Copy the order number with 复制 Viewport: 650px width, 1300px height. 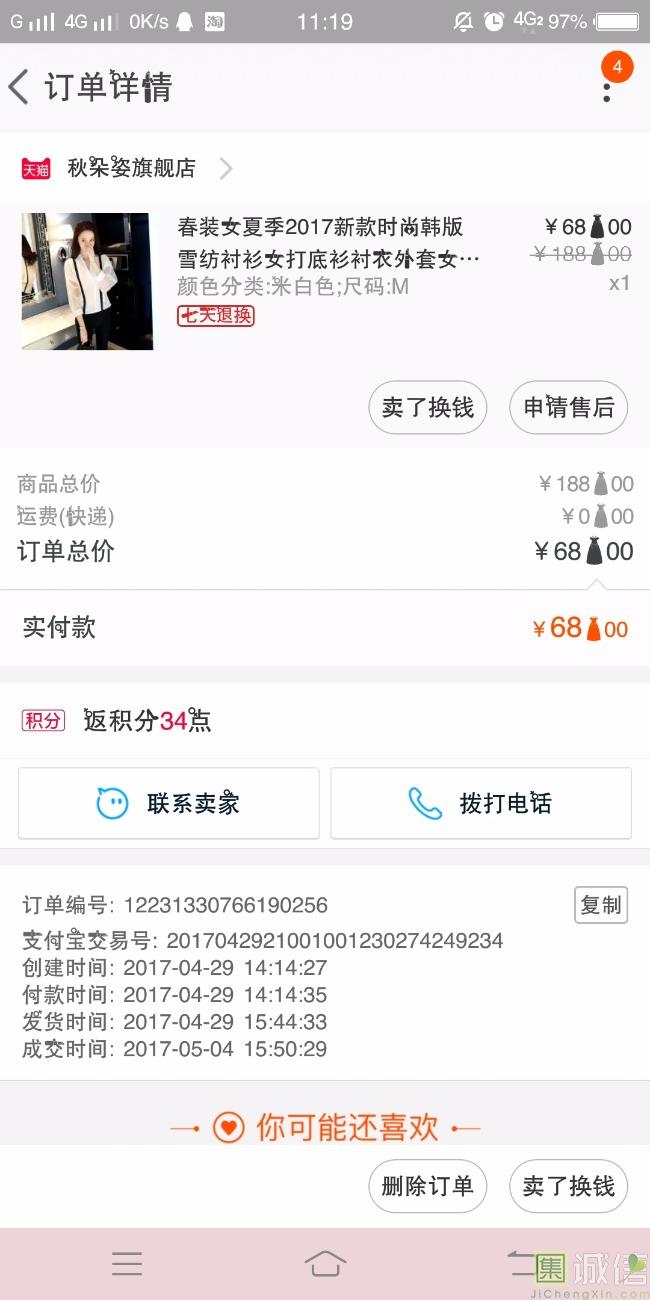click(600, 905)
